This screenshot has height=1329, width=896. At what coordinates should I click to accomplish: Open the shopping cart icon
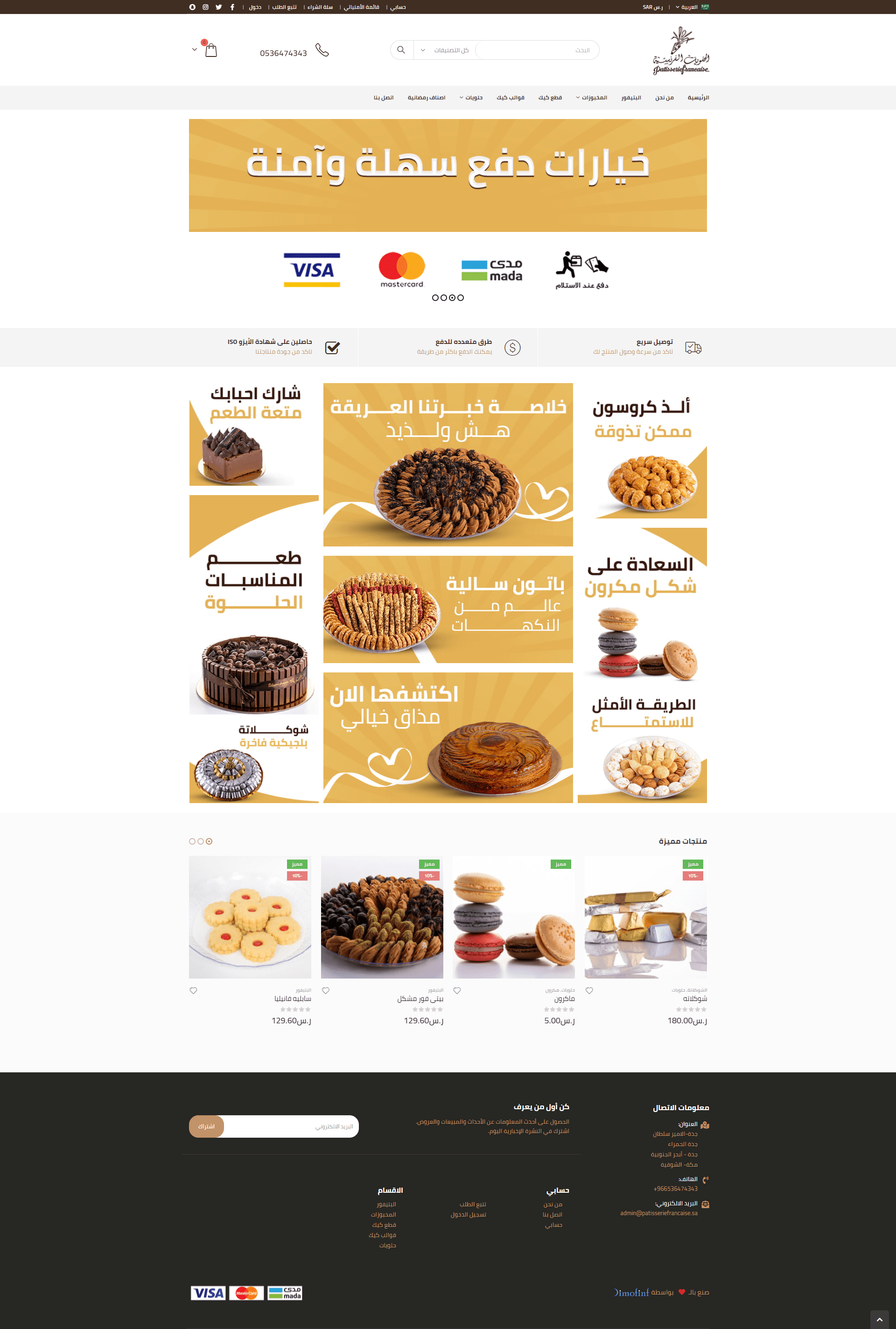click(211, 50)
